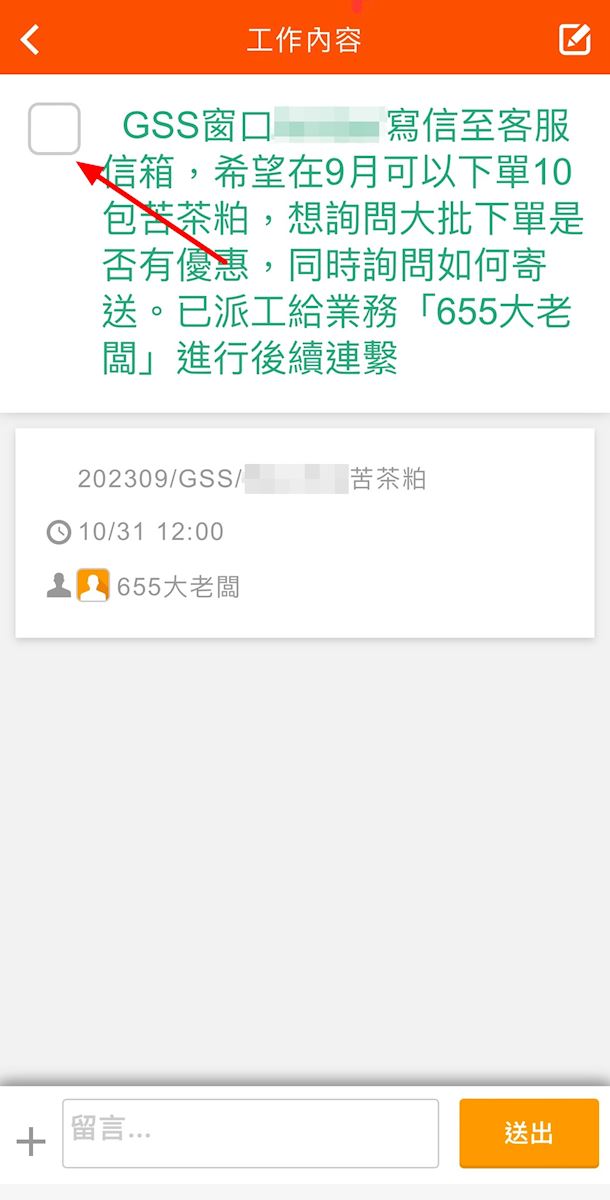Go back using the top-left arrow
The width and height of the screenshot is (610, 1200).
point(31,40)
